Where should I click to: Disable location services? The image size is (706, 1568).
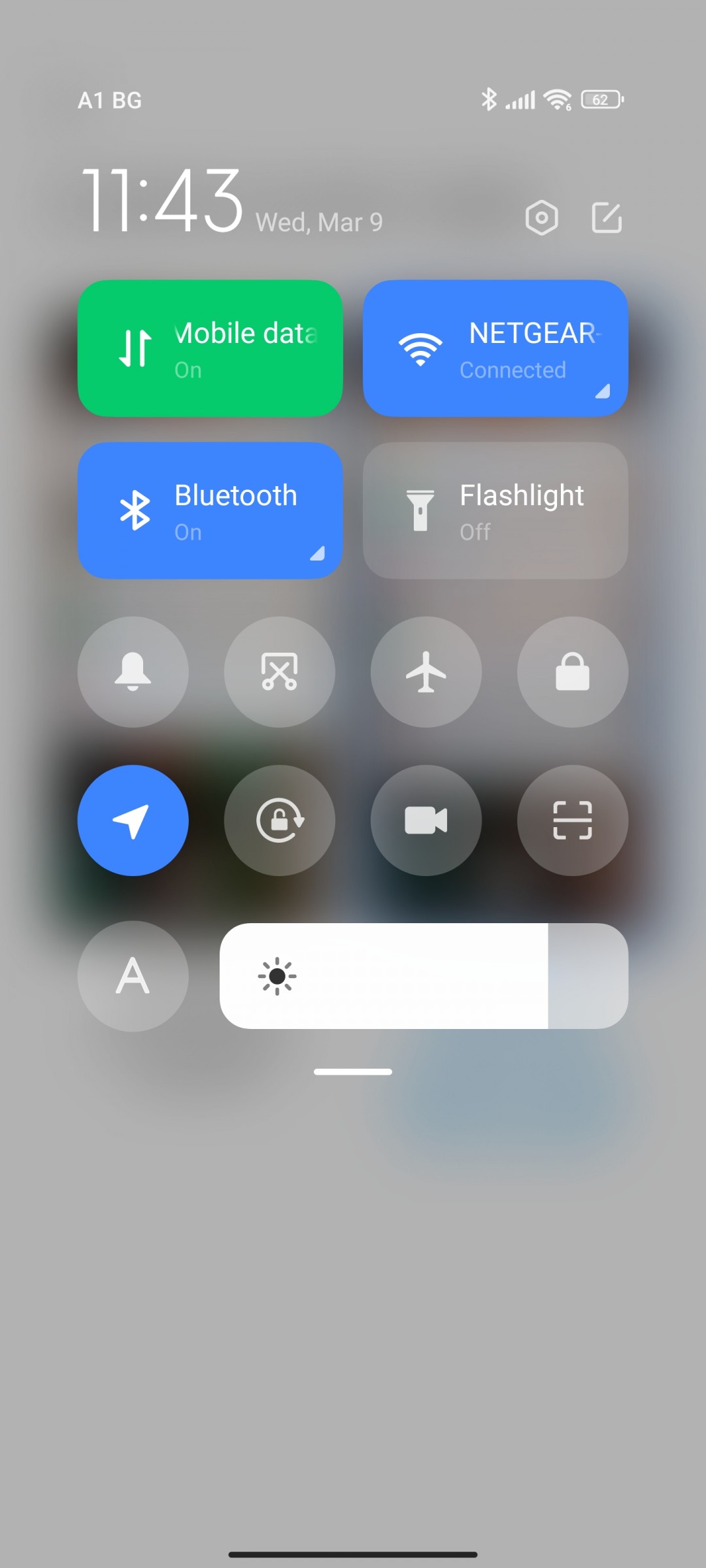(x=133, y=821)
